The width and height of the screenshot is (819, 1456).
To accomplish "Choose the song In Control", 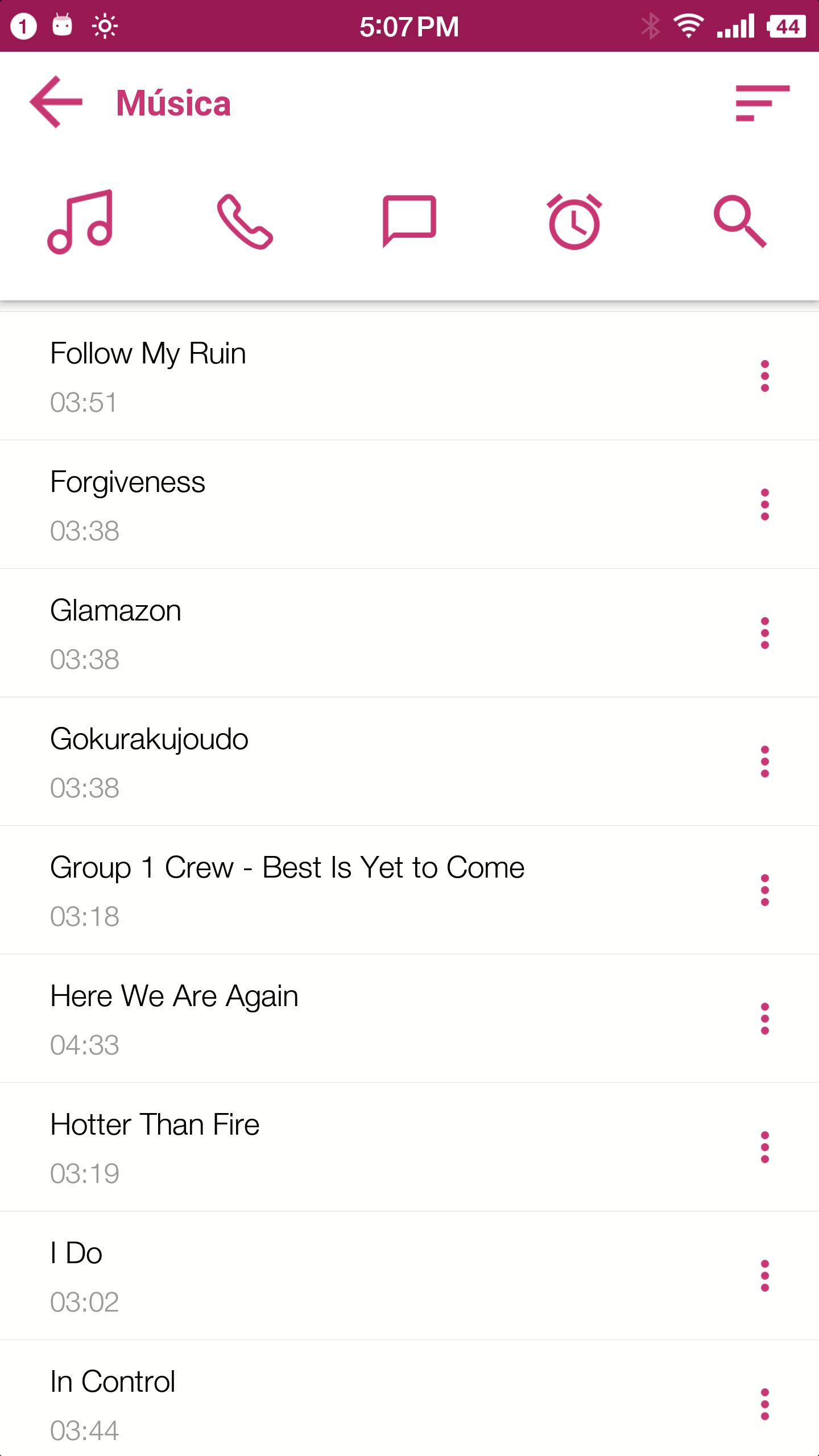I will (x=370, y=1398).
